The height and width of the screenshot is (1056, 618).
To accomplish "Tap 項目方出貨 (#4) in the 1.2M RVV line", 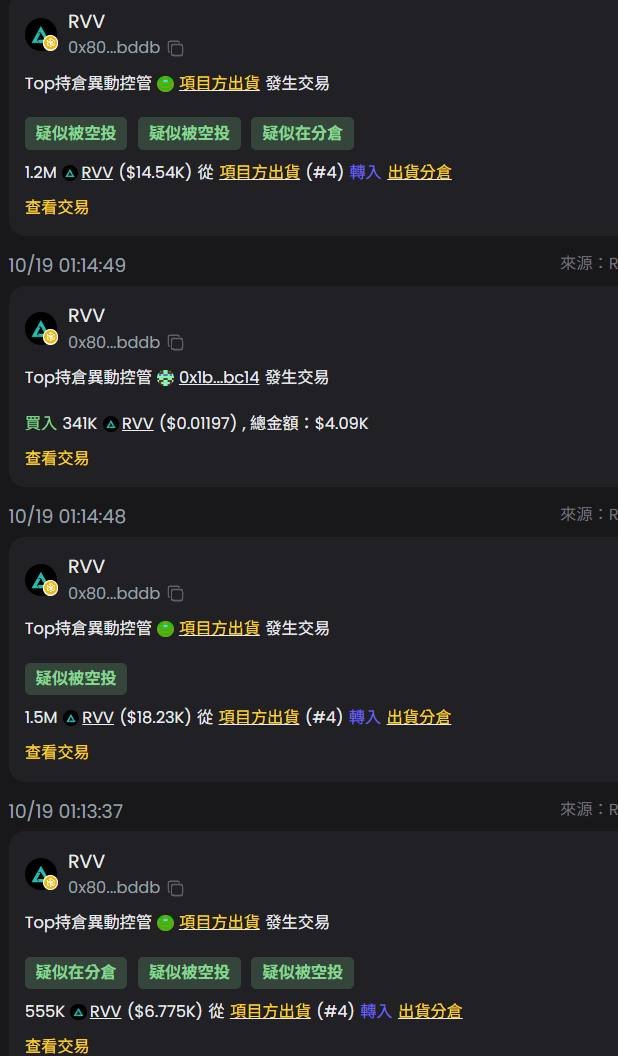I will pyautogui.click(x=259, y=172).
